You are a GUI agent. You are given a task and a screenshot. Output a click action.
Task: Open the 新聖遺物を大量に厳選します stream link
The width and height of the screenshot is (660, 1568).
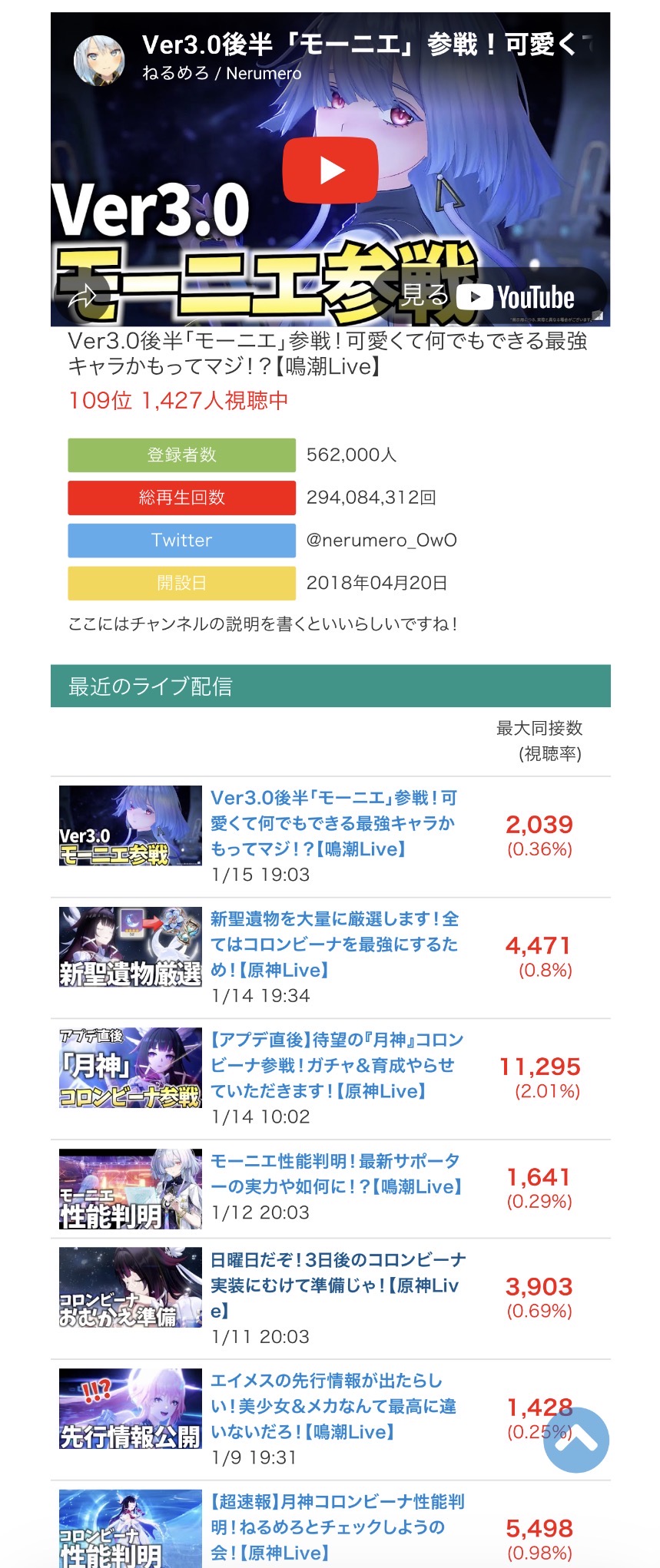pyautogui.click(x=334, y=944)
